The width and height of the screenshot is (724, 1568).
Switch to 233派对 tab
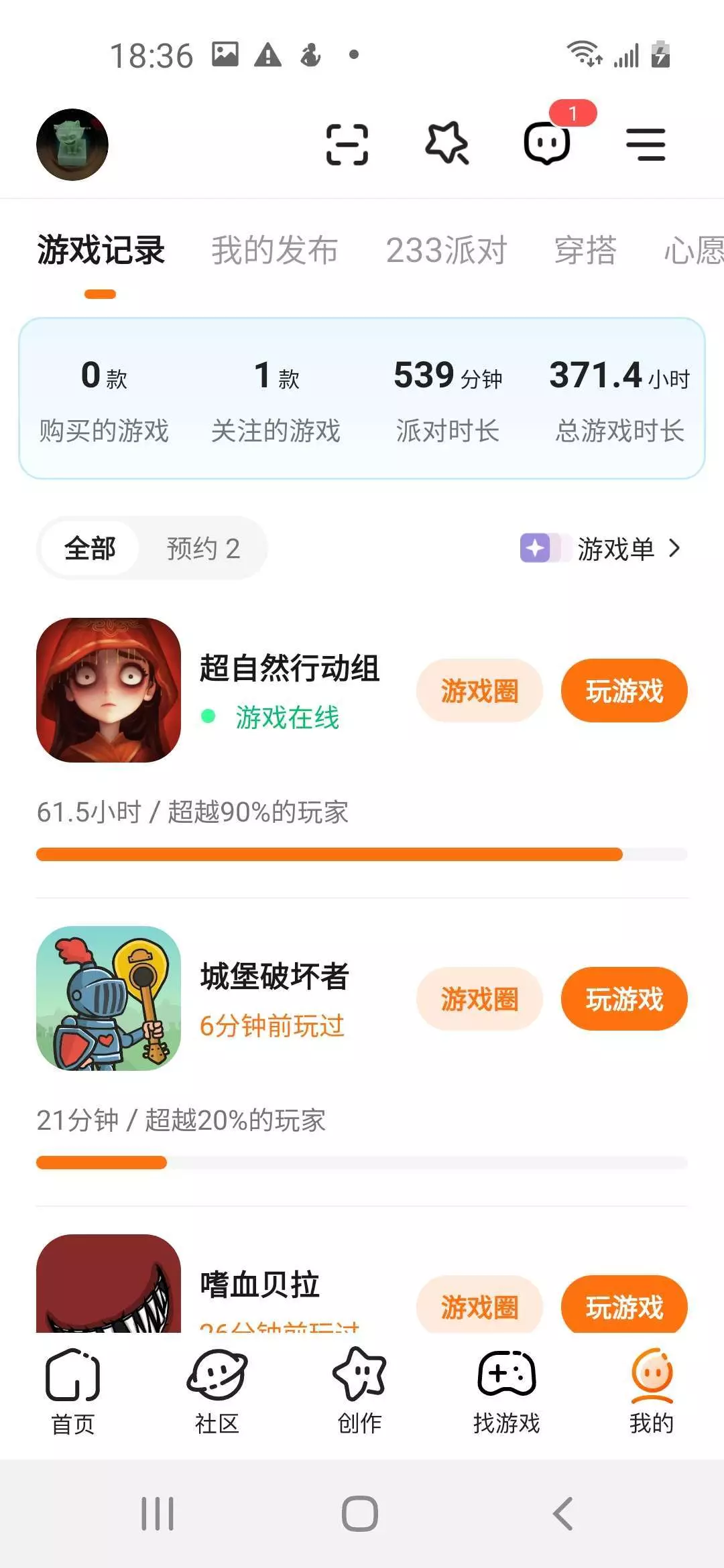click(x=446, y=251)
